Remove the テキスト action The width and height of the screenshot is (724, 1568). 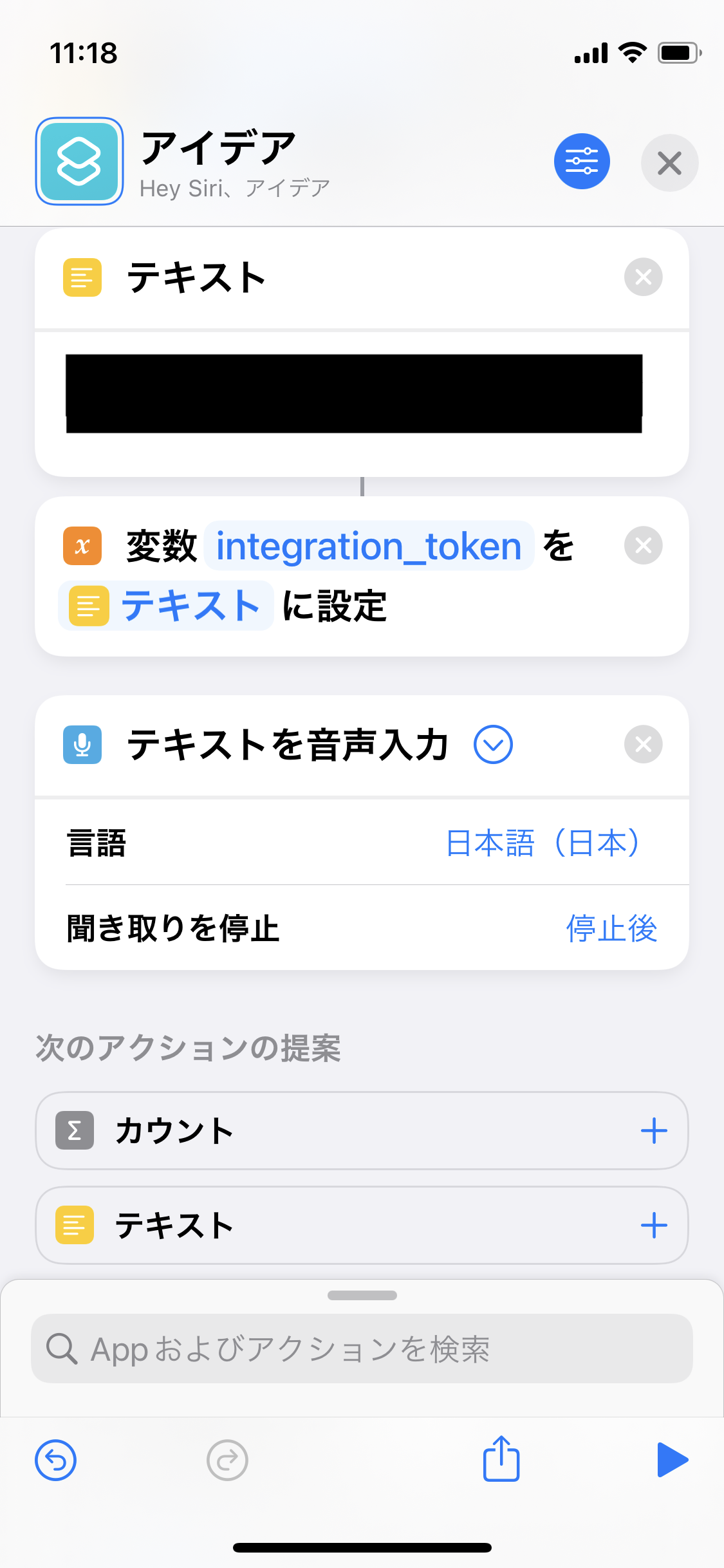[642, 277]
